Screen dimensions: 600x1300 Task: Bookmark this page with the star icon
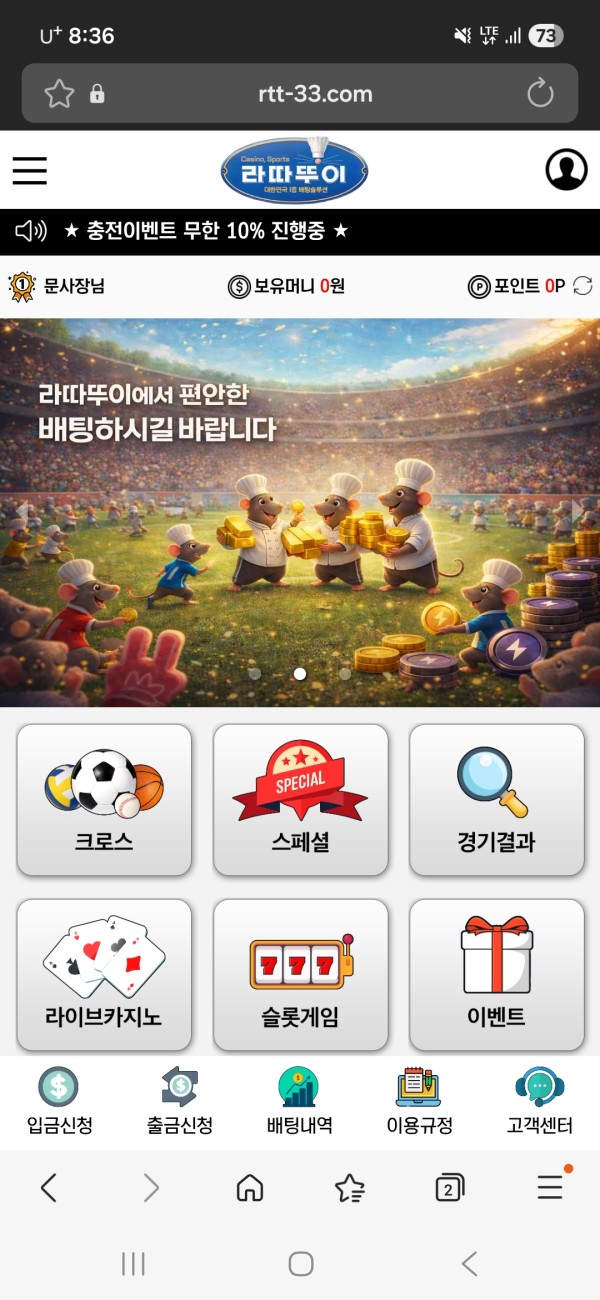click(59, 94)
